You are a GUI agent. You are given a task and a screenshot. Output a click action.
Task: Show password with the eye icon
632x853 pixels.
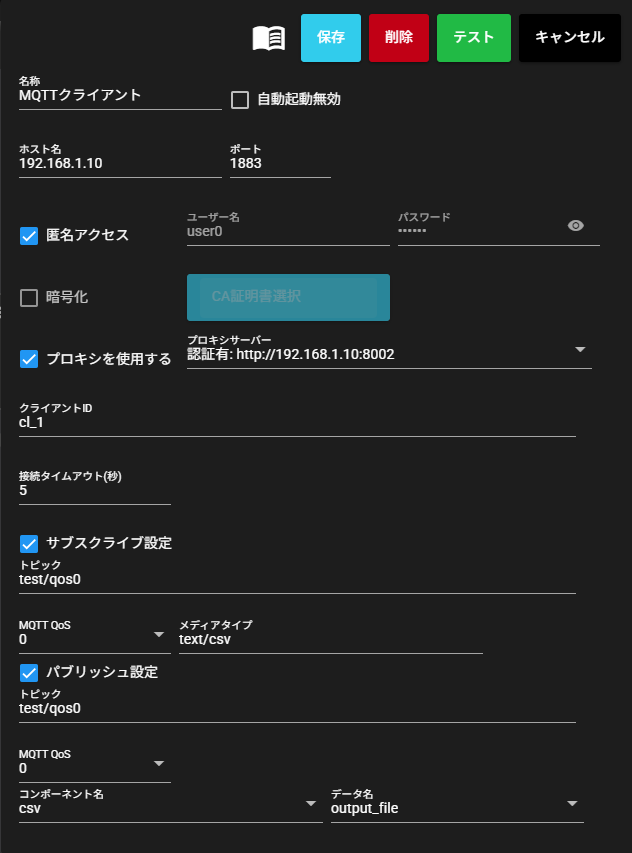pos(575,226)
